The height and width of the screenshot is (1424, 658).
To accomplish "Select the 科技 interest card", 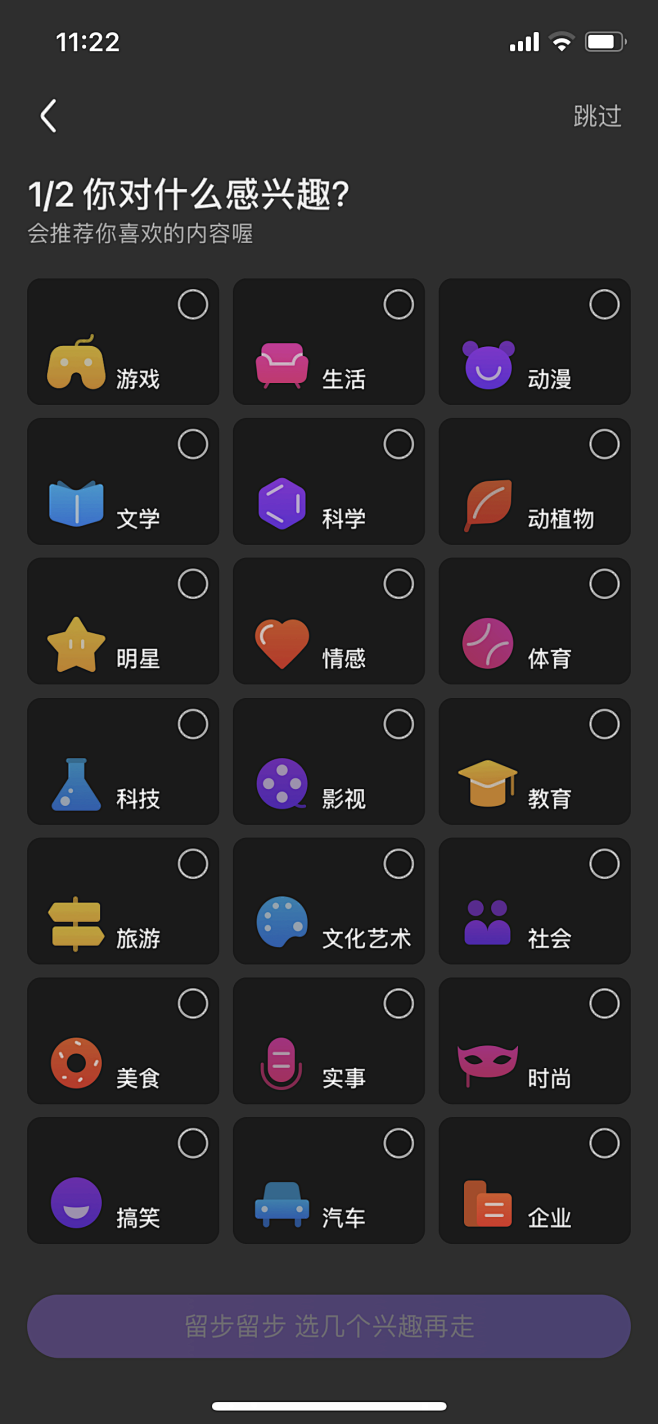I will (x=123, y=762).
